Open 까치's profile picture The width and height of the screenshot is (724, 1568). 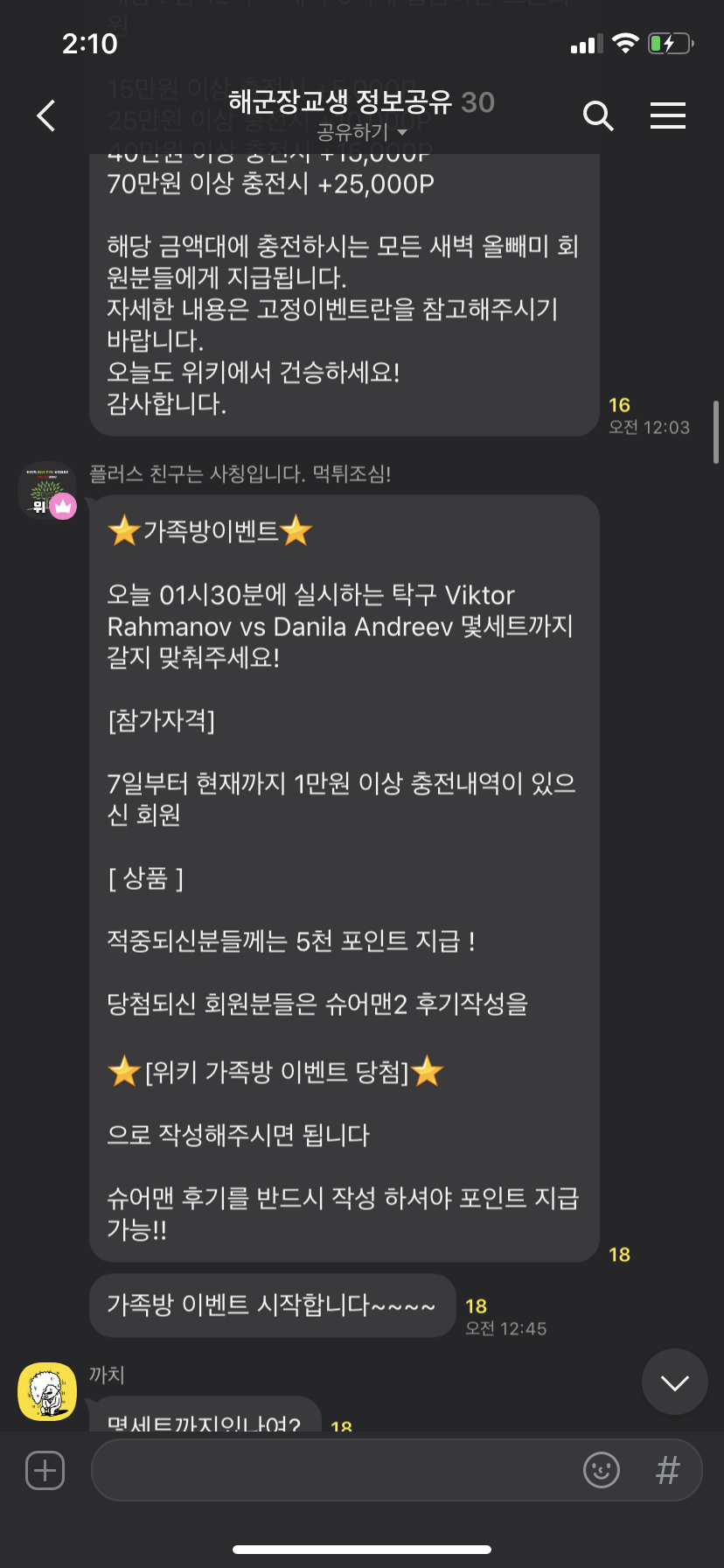click(47, 1391)
